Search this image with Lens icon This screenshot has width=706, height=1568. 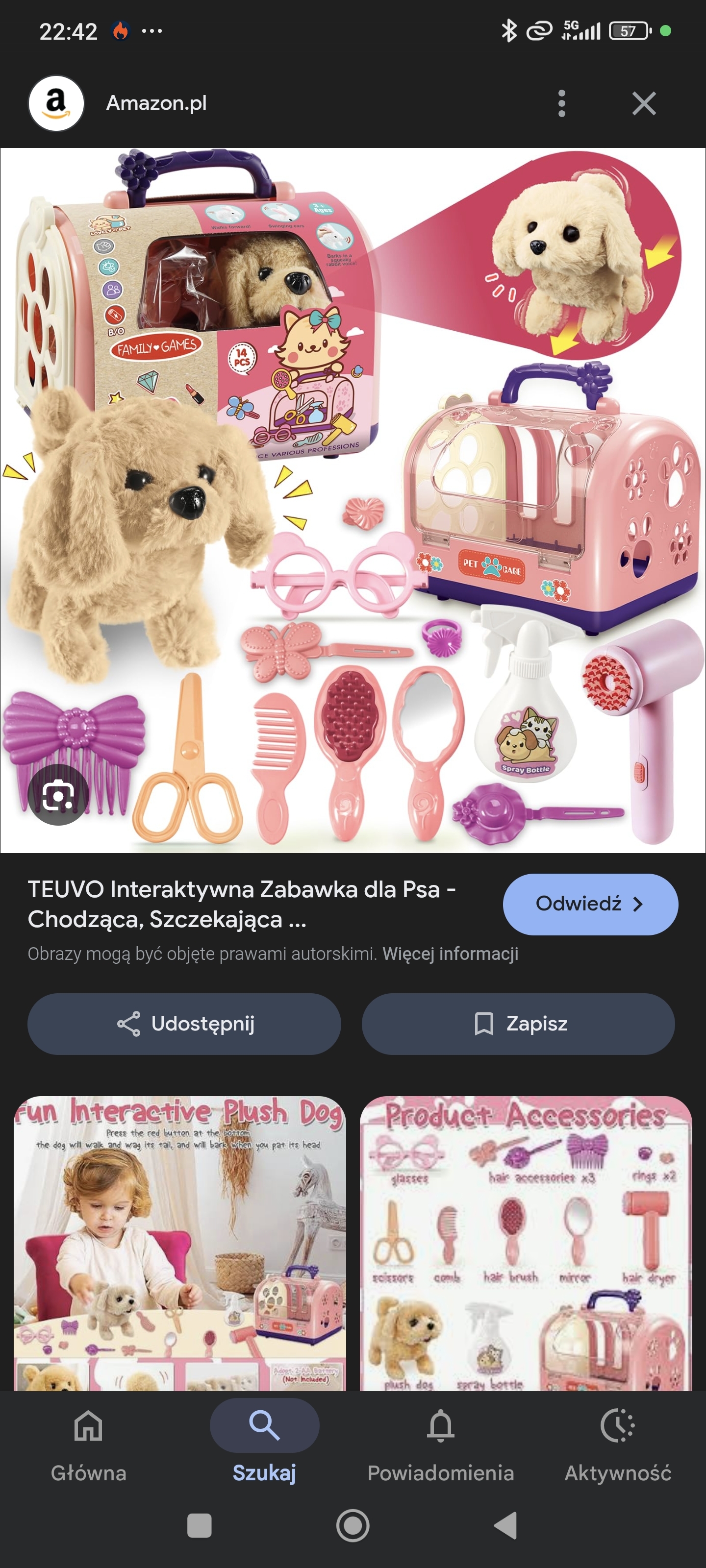coord(58,794)
